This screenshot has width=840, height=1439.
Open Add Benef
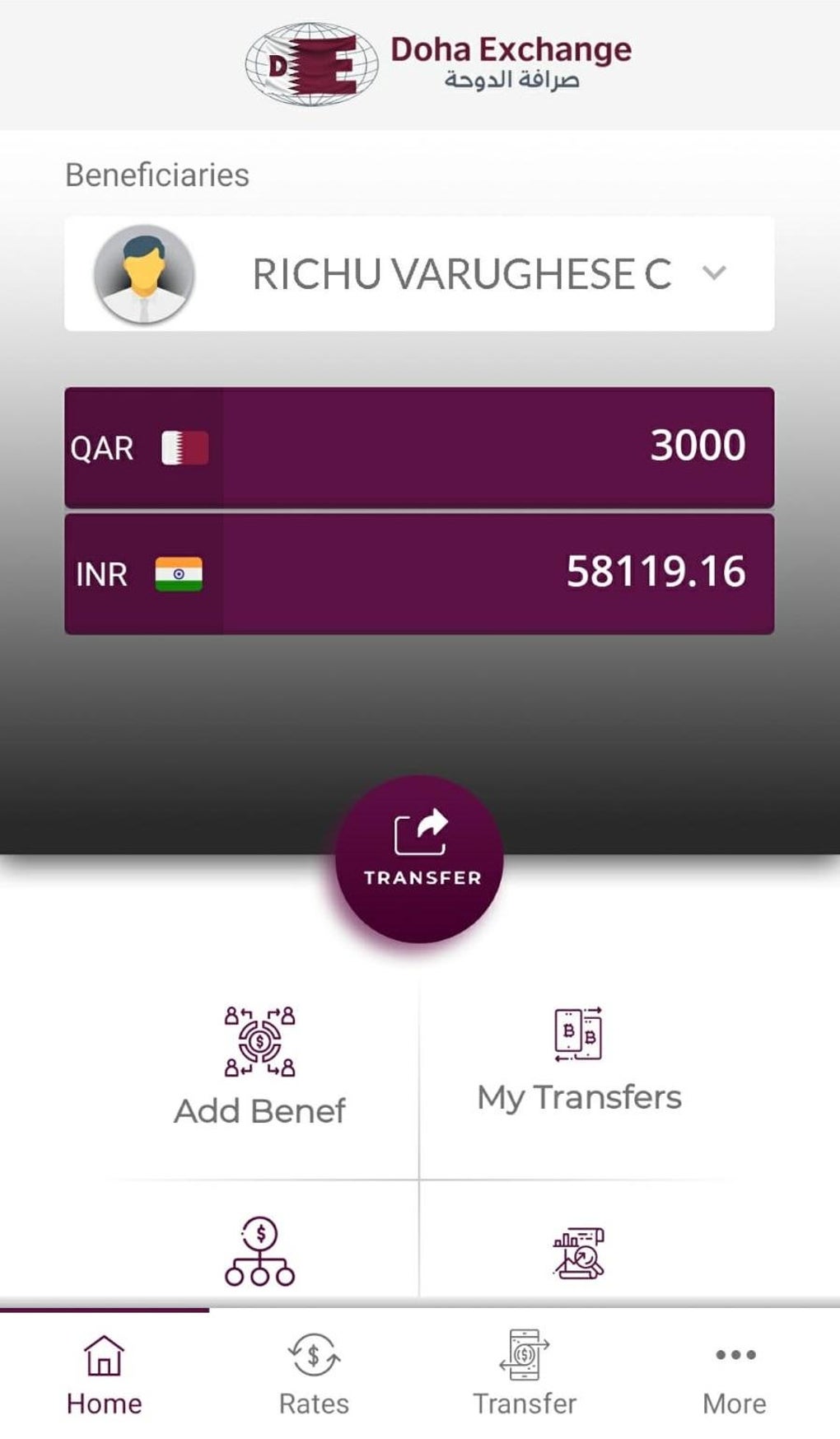(x=259, y=1067)
